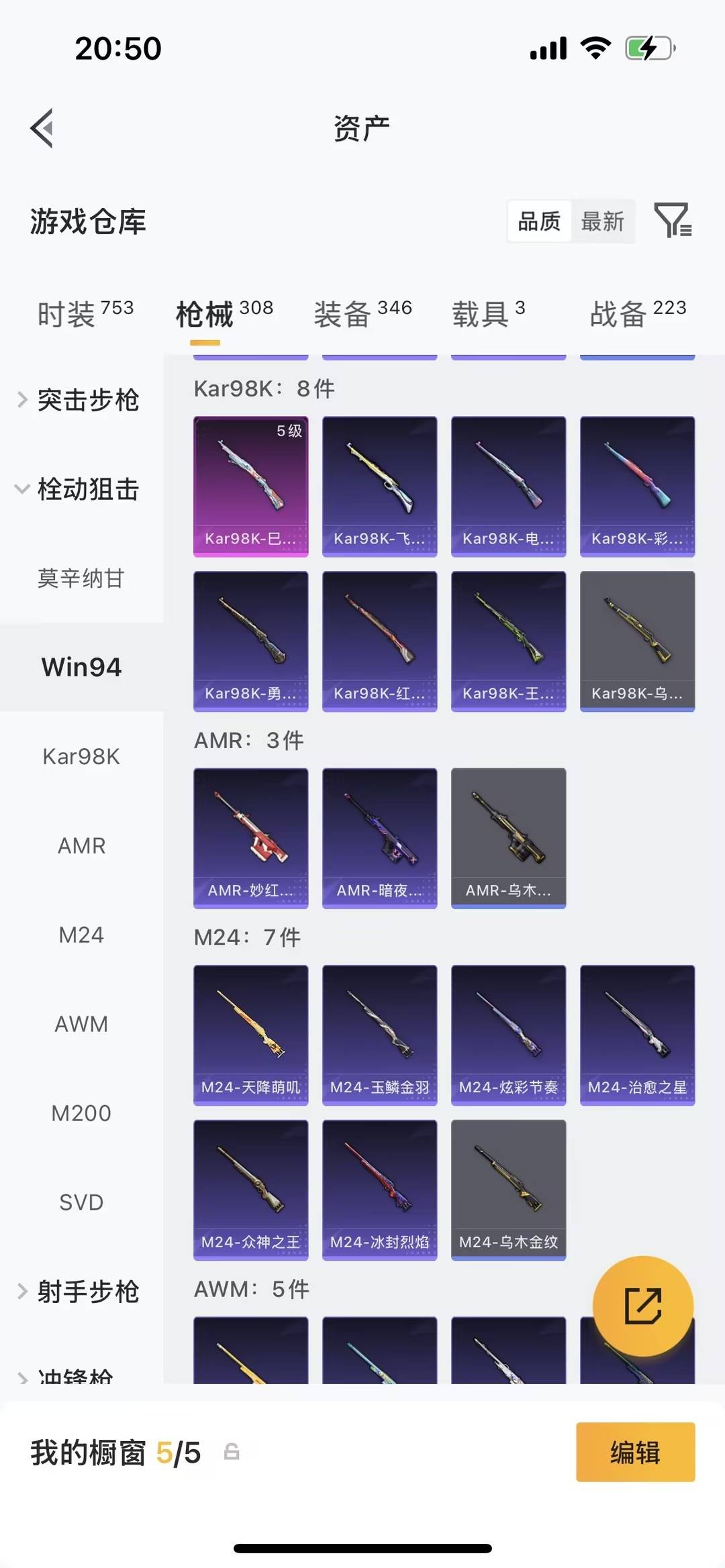Screen dimensions: 725x1568
Task: Expand the 突击步枪 category
Action: click(81, 400)
